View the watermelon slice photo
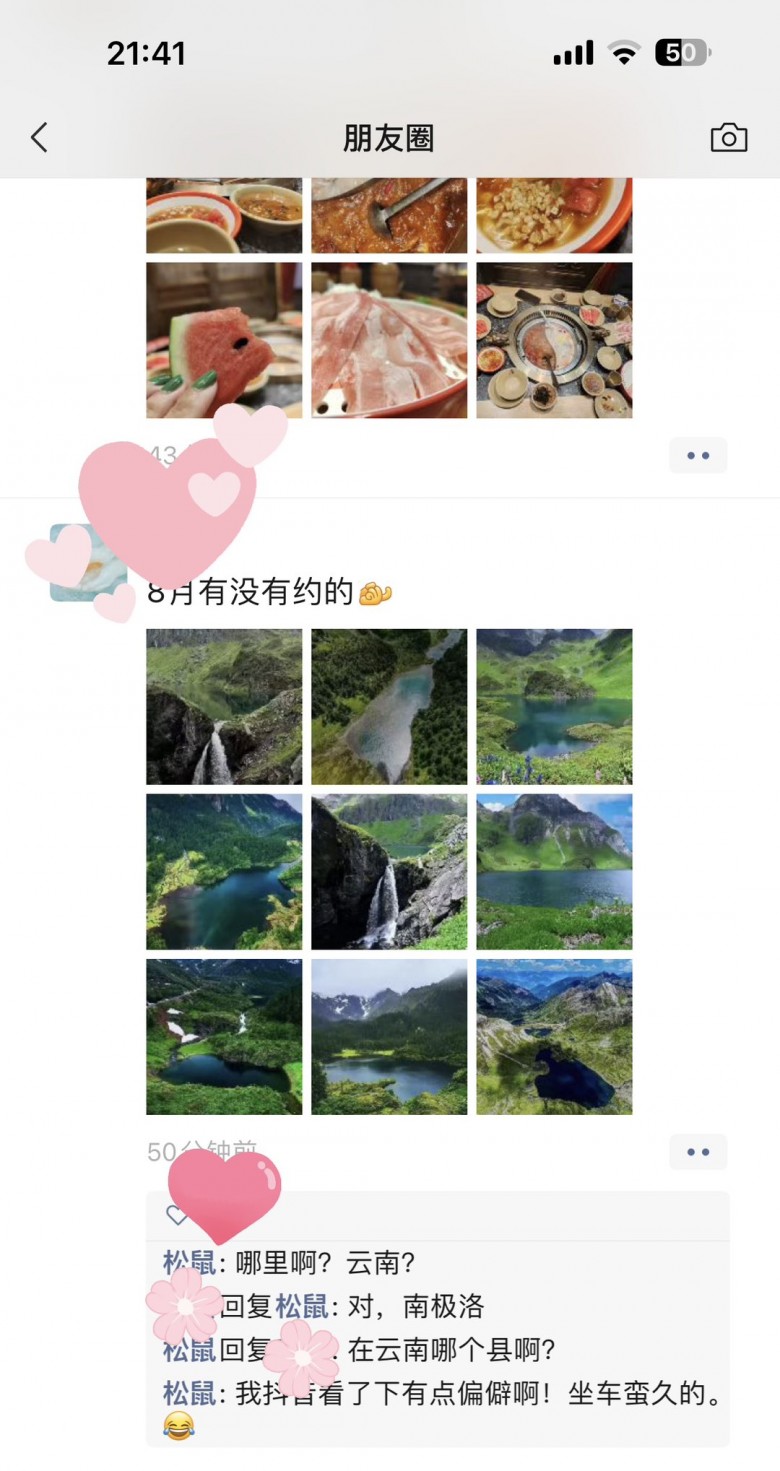780x1471 pixels. [x=224, y=340]
